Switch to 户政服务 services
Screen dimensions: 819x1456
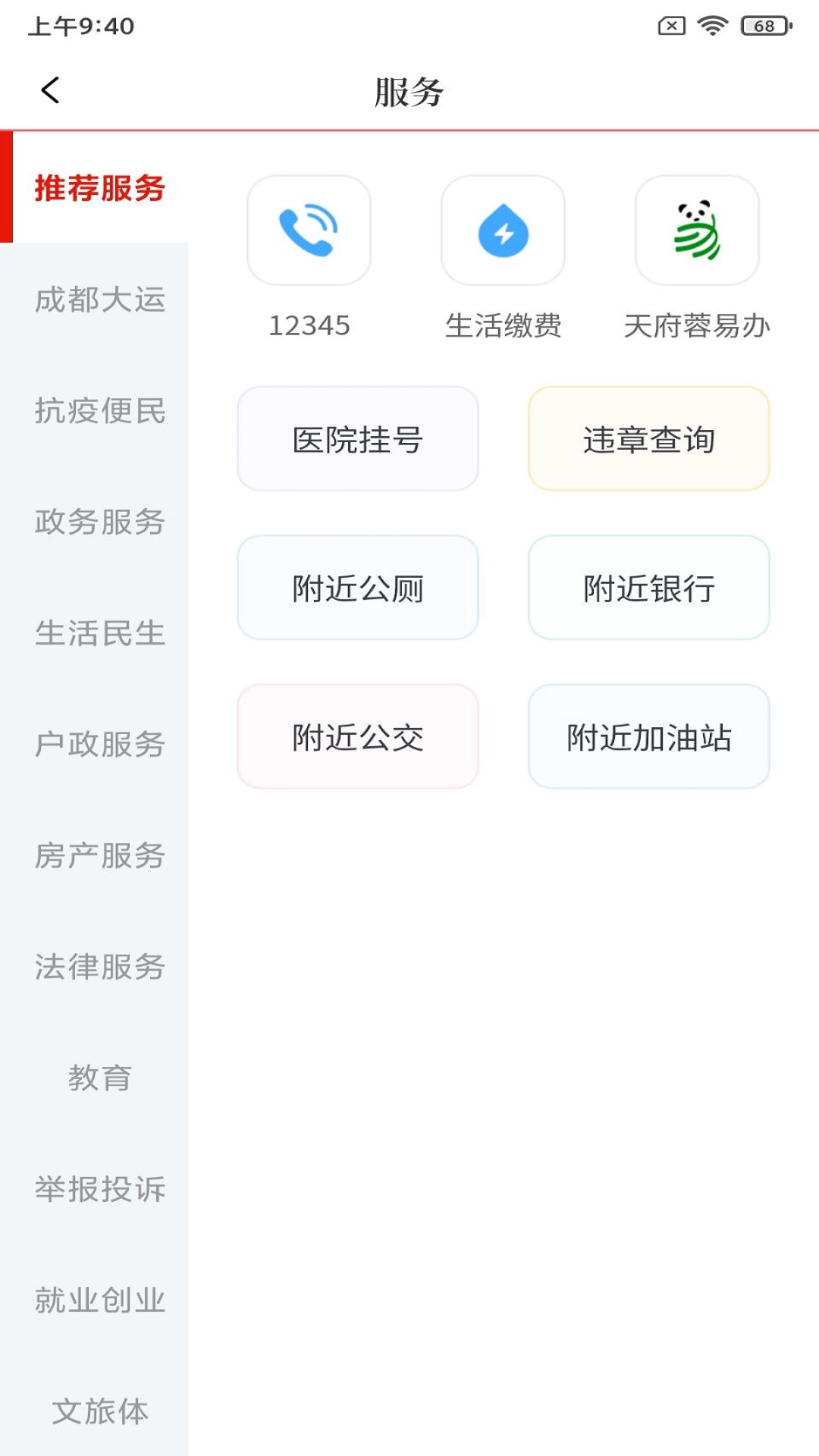pos(99,744)
